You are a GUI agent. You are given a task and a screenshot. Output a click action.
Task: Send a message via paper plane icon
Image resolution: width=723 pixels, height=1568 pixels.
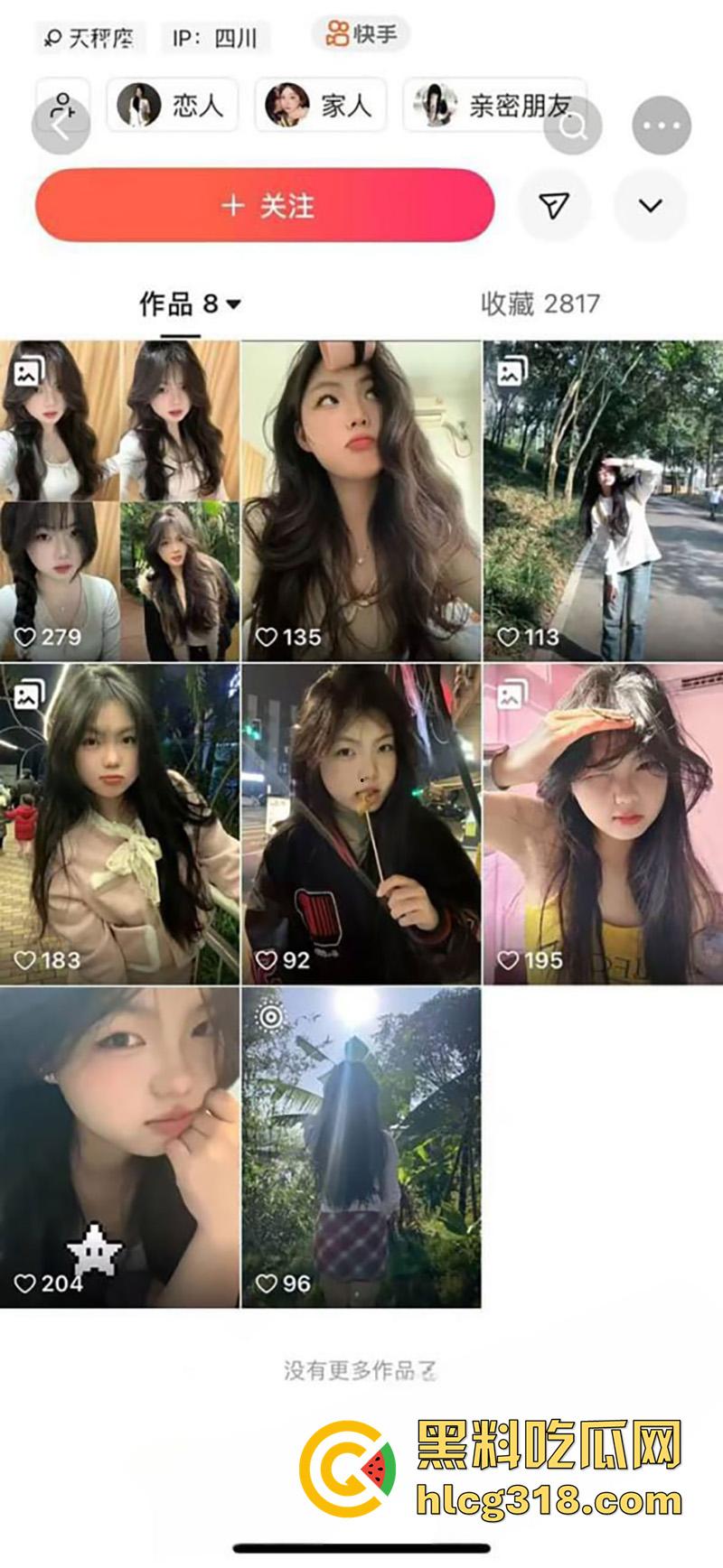click(x=554, y=205)
